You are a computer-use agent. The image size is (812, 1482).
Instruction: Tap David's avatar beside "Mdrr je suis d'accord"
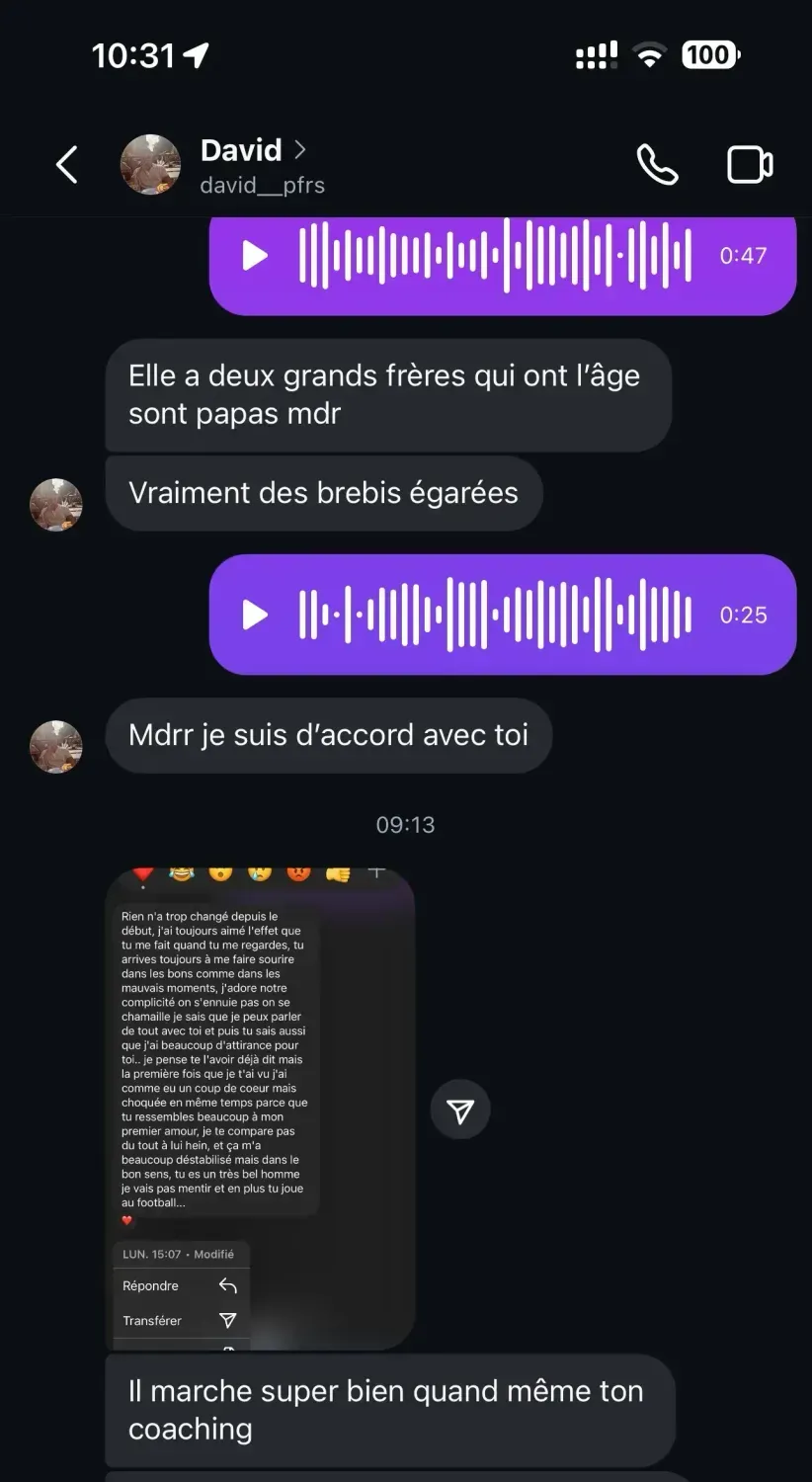point(56,746)
